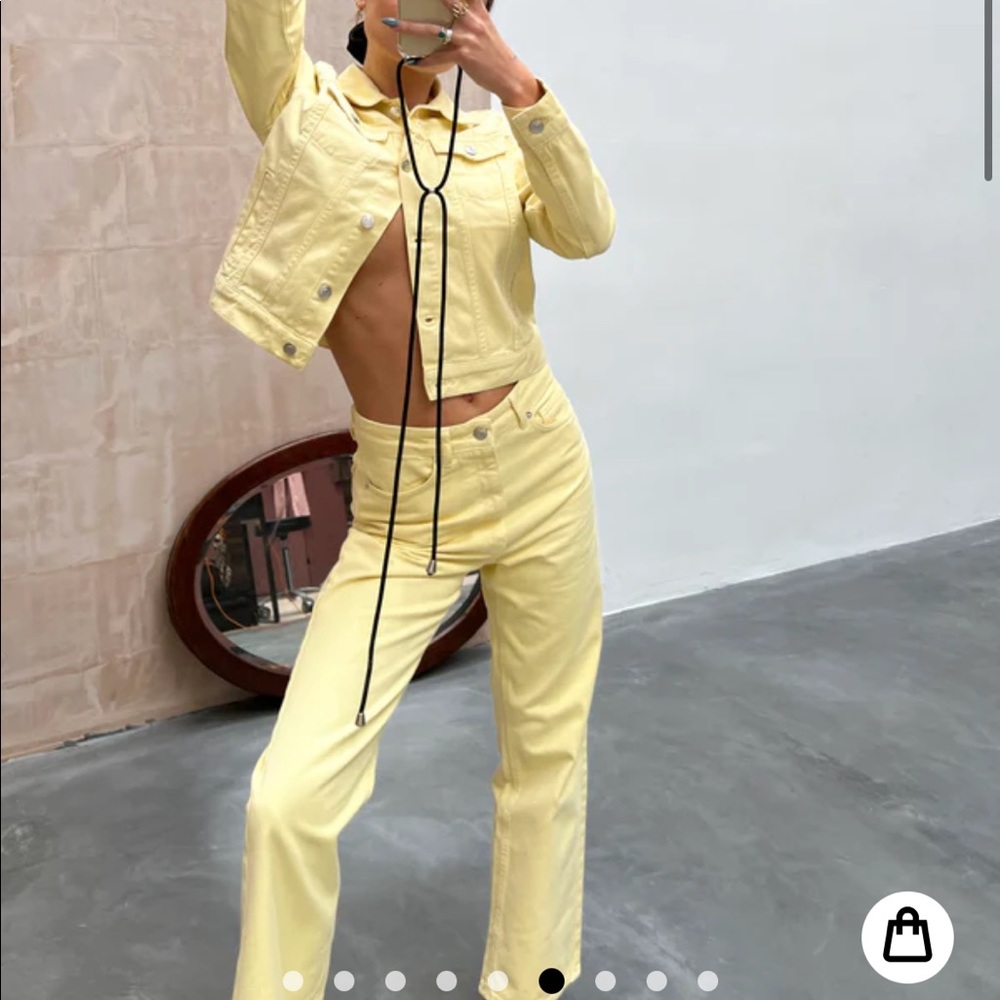Image resolution: width=1000 pixels, height=1000 pixels.
Task: Jump to the first gallery page dot
Action: pyautogui.click(x=293, y=981)
